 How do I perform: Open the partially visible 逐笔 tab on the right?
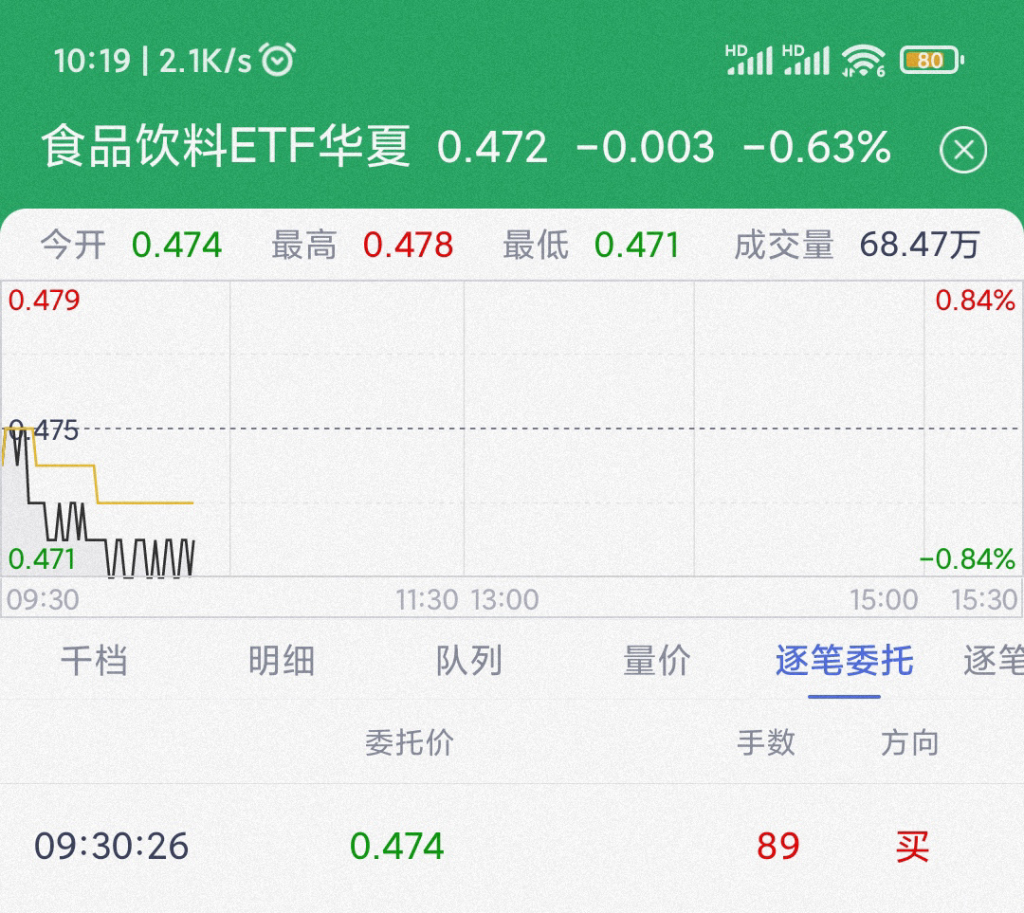pos(993,660)
